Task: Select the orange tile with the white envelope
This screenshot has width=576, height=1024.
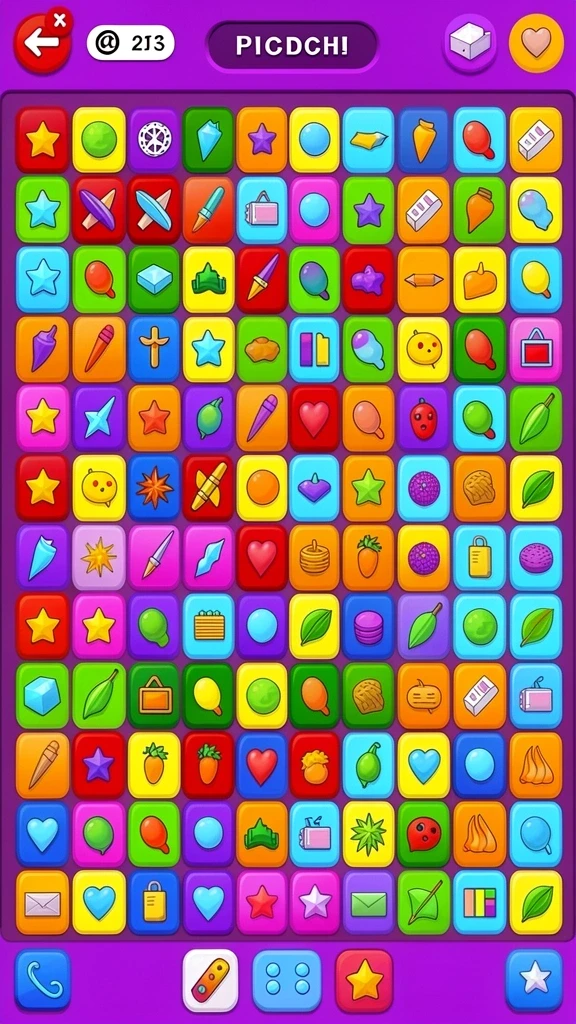Action: (x=42, y=903)
